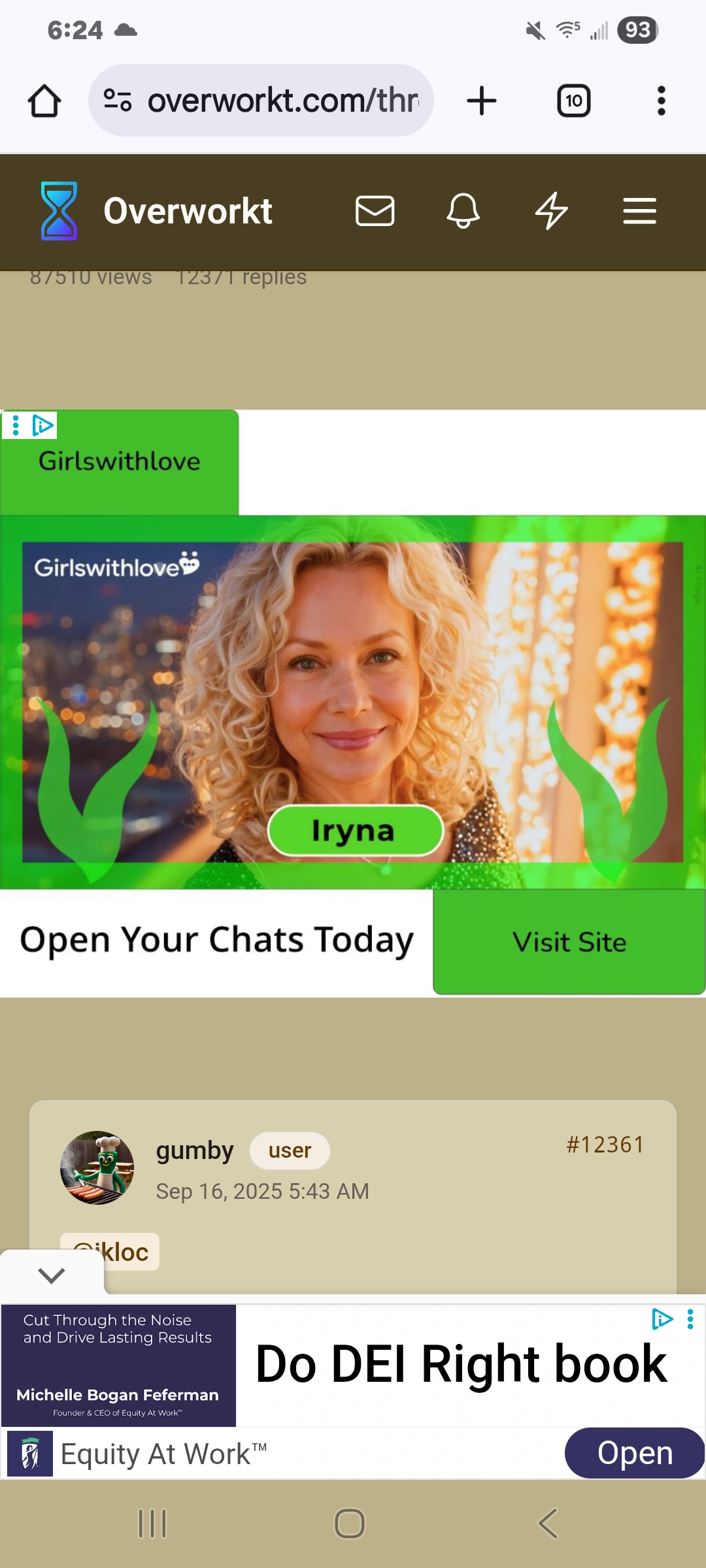
Task: Tap Open on Equity At Work ad
Action: coord(634,1453)
